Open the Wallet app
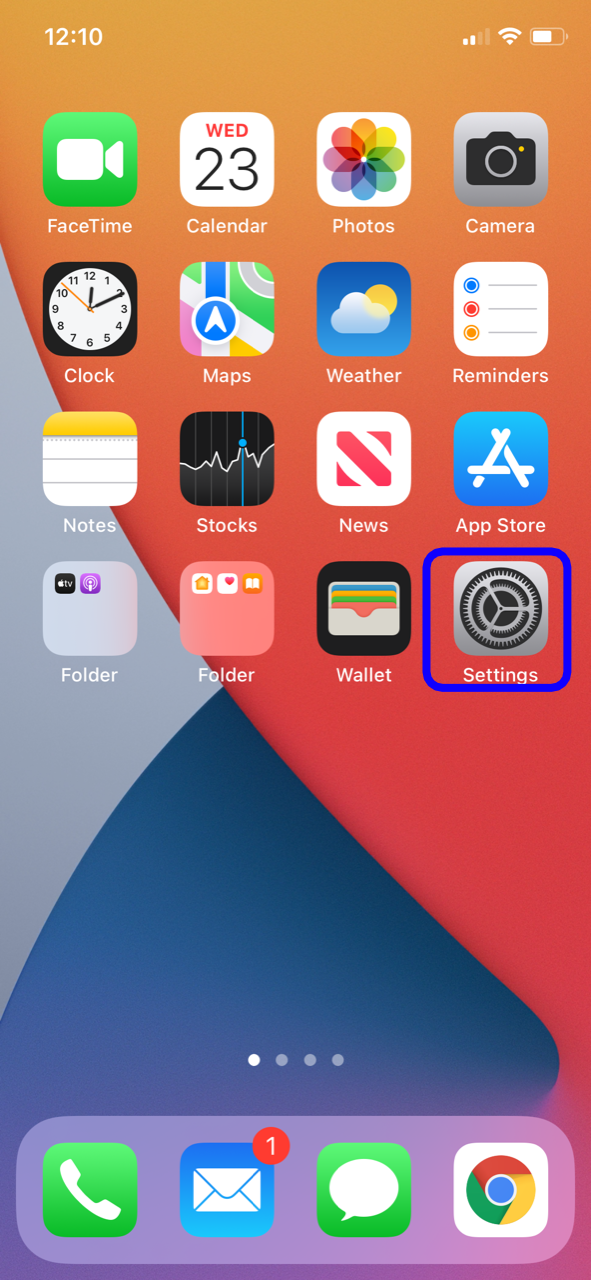Screen dimensions: 591x1280 364,608
